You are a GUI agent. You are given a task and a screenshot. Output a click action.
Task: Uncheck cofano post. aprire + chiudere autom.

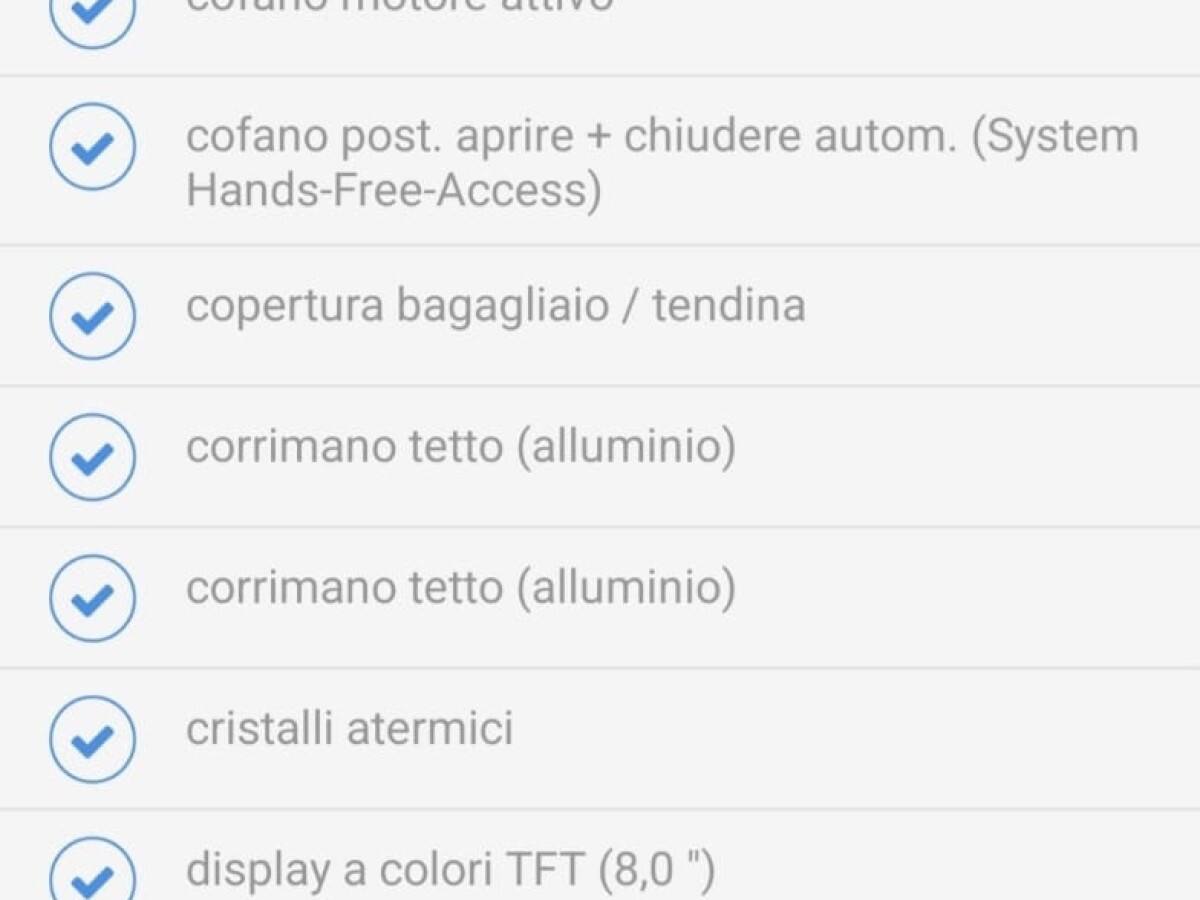(92, 147)
